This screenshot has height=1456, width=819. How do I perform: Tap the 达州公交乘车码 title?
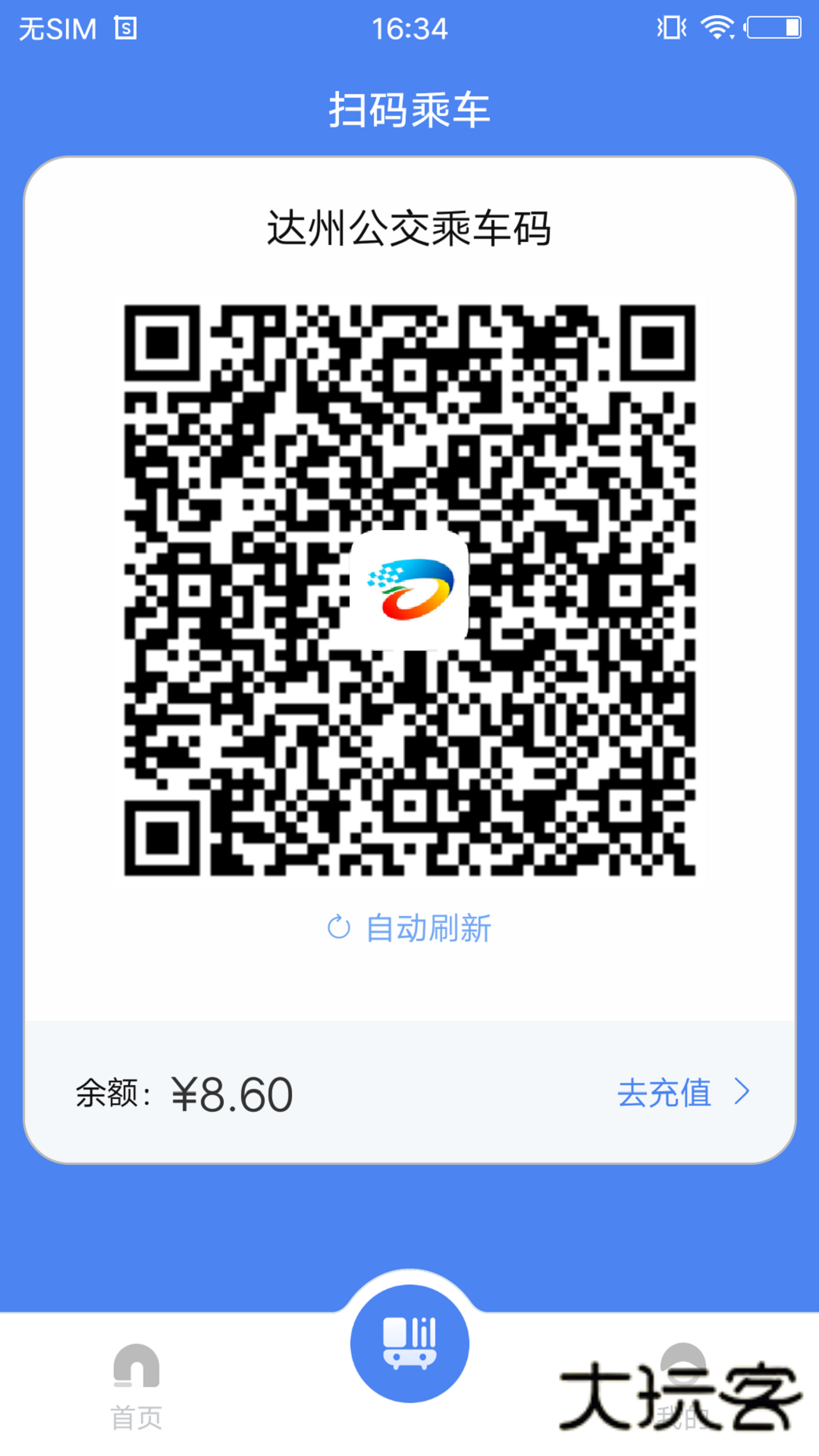point(409,229)
